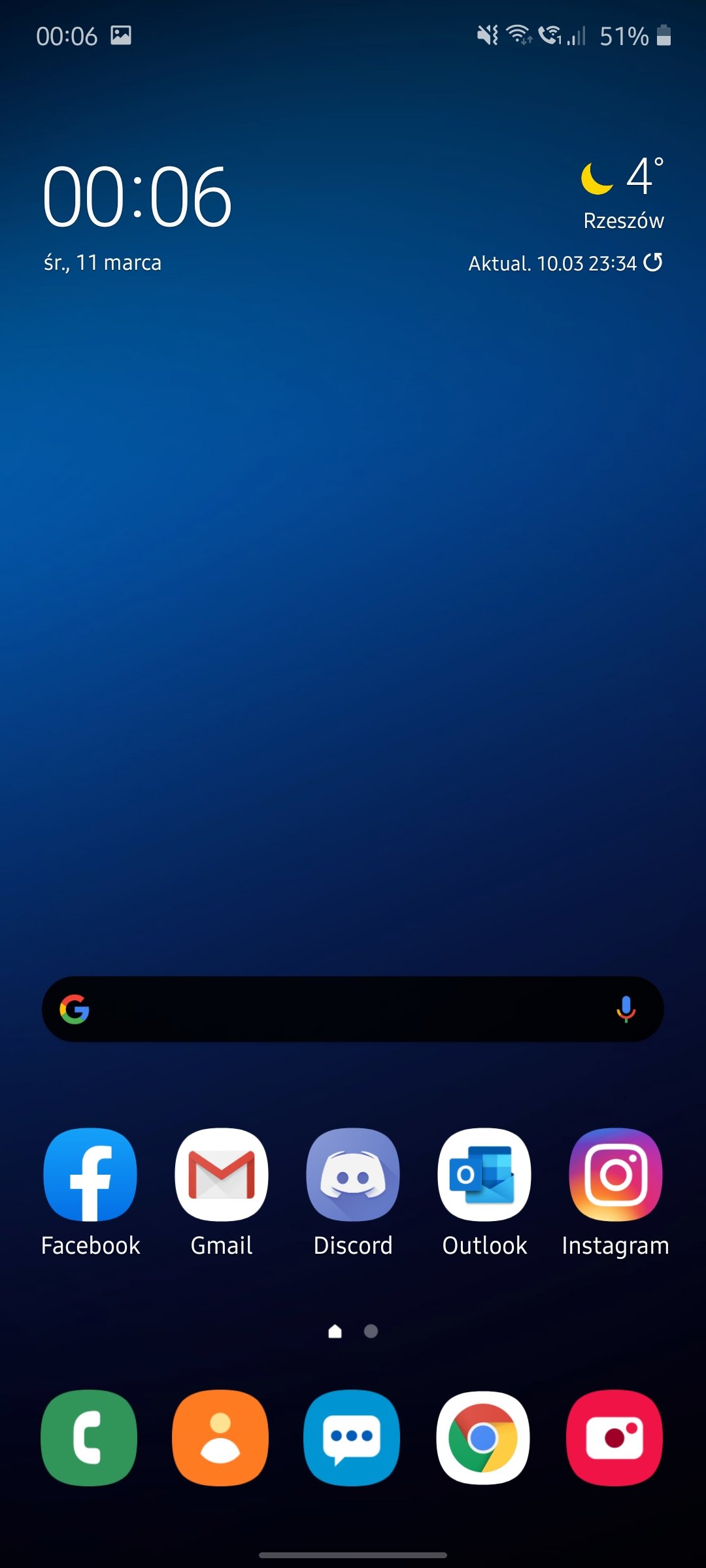Open the clock widget showing 00:06
The height and width of the screenshot is (1568, 706).
[x=137, y=196]
